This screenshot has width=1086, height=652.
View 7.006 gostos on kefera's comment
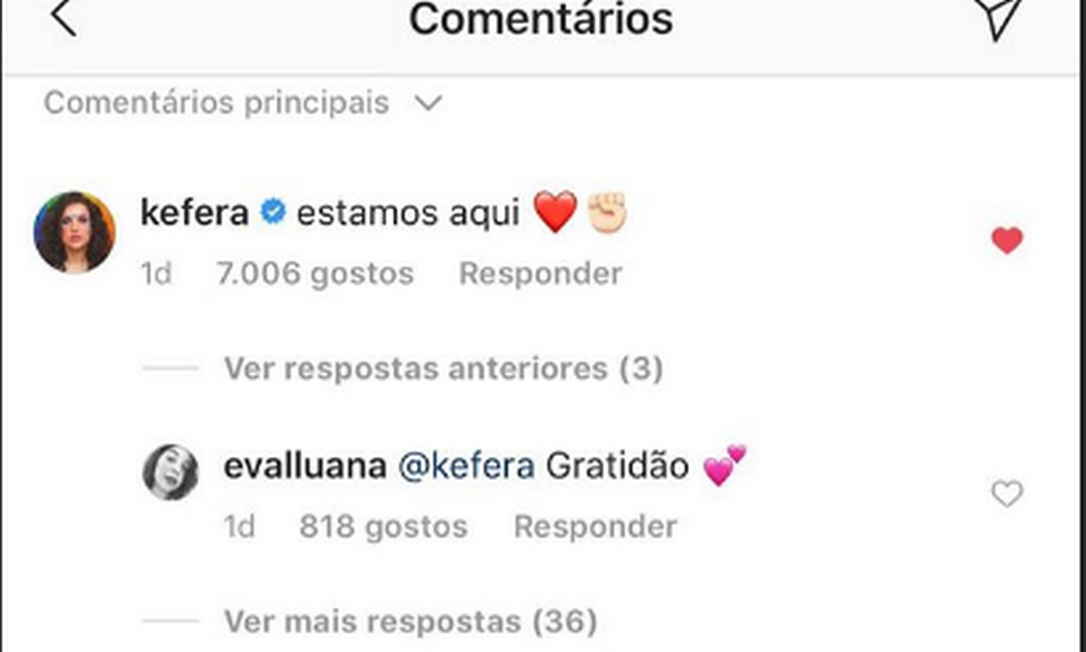[x=314, y=274]
